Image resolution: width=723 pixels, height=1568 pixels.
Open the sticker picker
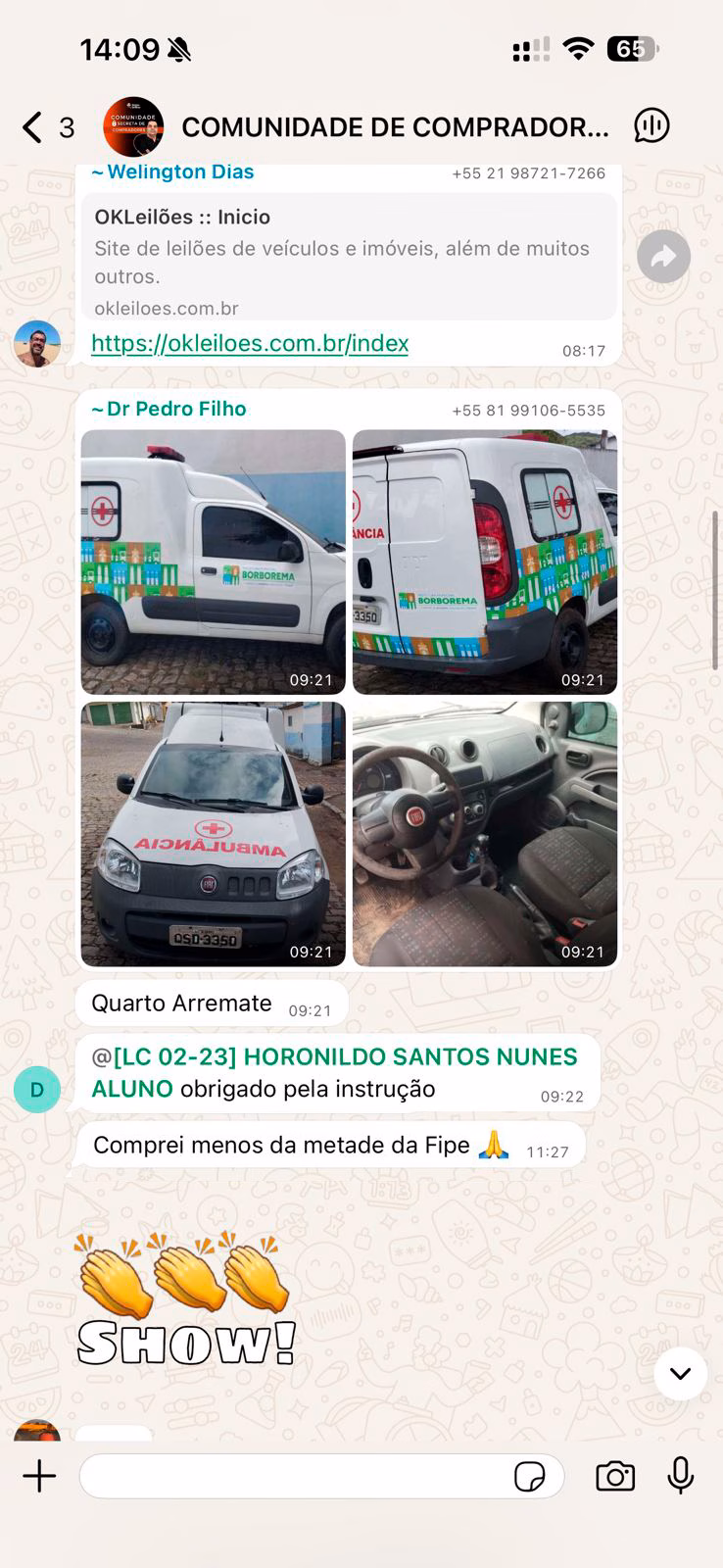(529, 1476)
